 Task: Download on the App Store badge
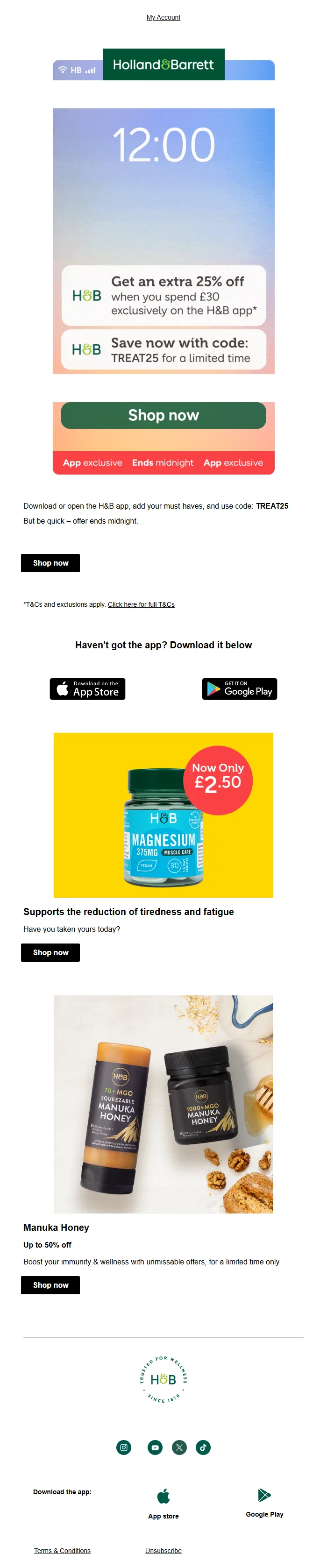tap(87, 689)
